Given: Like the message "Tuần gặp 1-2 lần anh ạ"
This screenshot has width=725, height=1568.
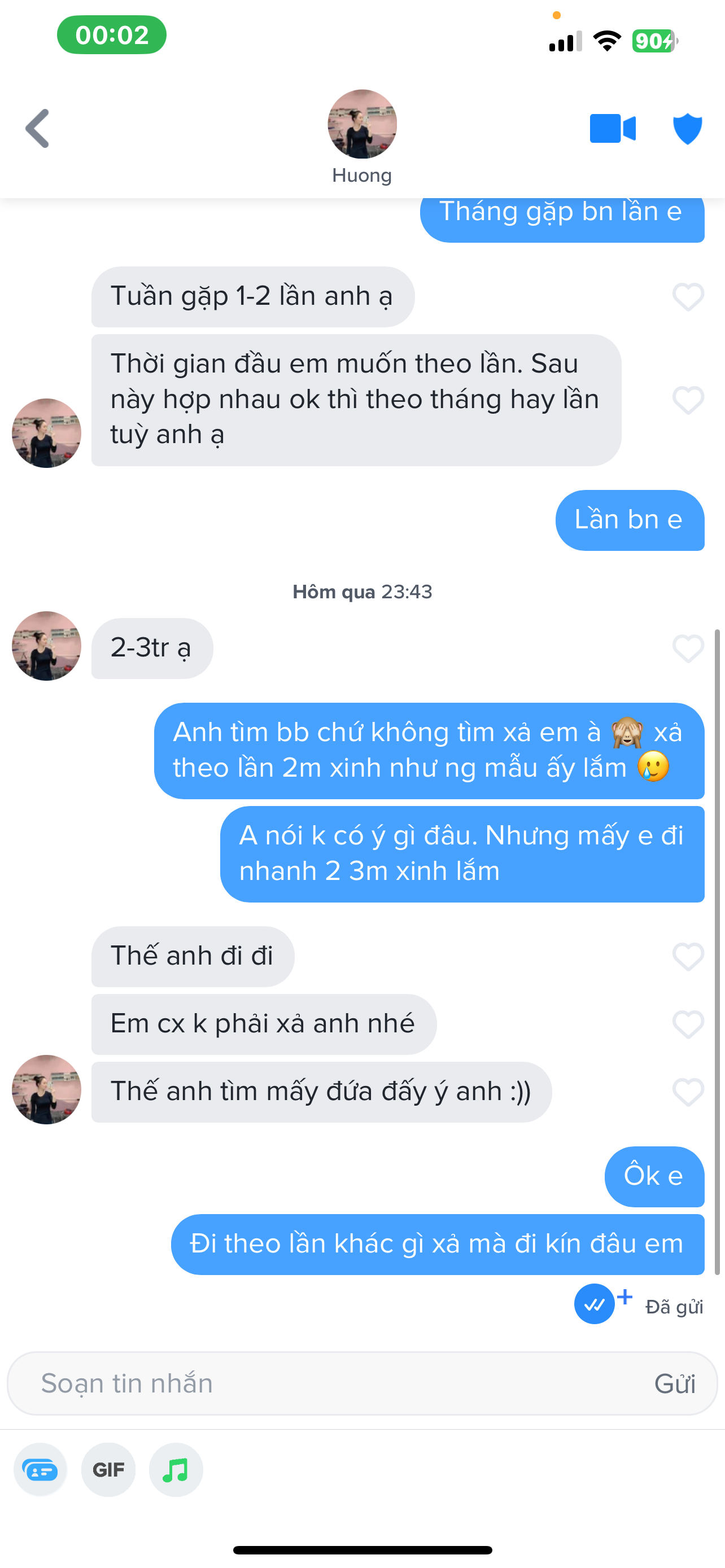Looking at the screenshot, I should [x=688, y=297].
